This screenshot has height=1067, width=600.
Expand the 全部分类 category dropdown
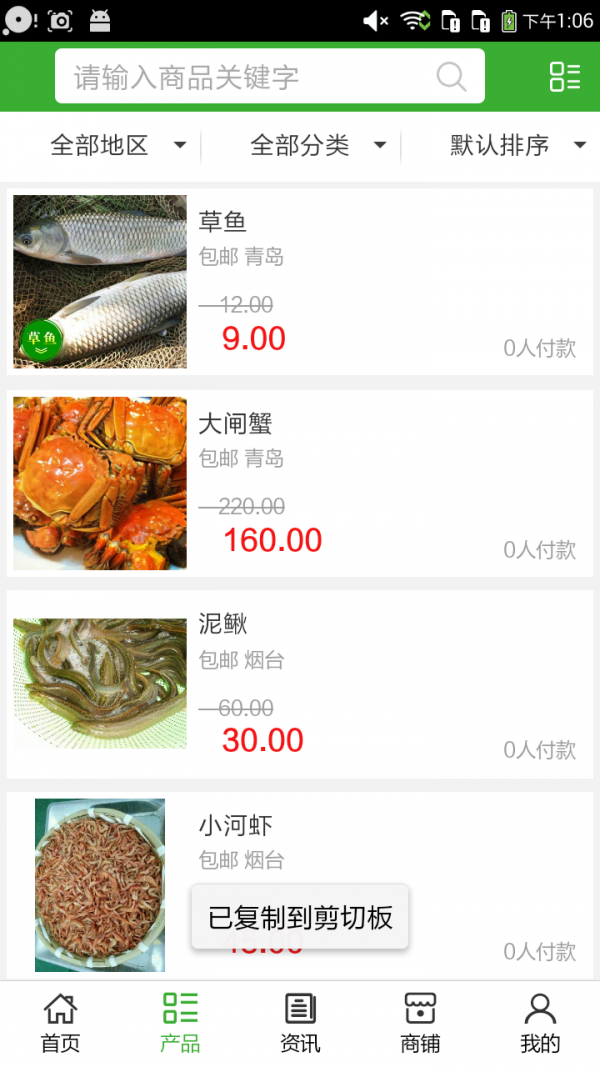[318, 146]
